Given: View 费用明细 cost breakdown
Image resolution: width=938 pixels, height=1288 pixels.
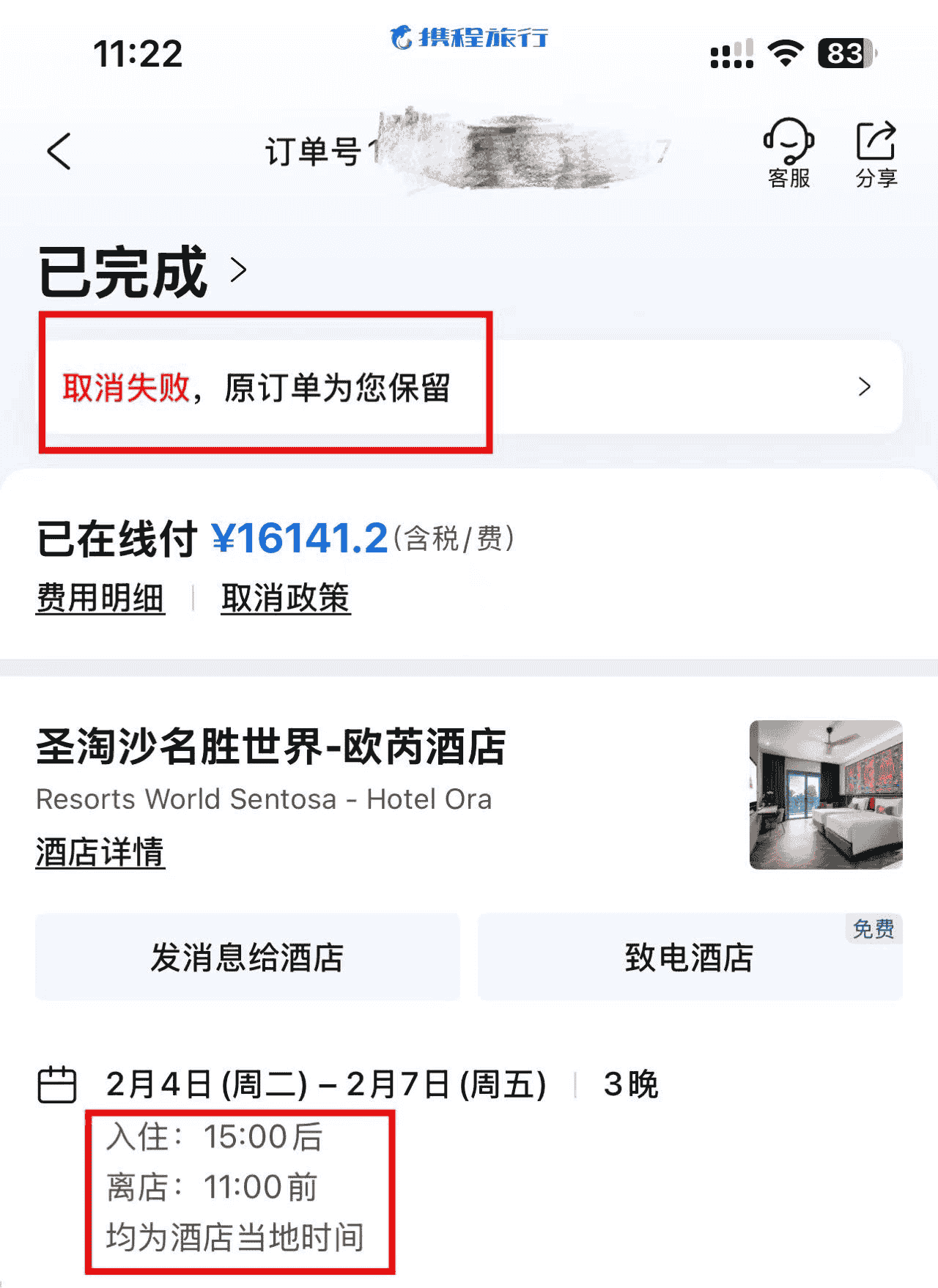Looking at the screenshot, I should (100, 598).
